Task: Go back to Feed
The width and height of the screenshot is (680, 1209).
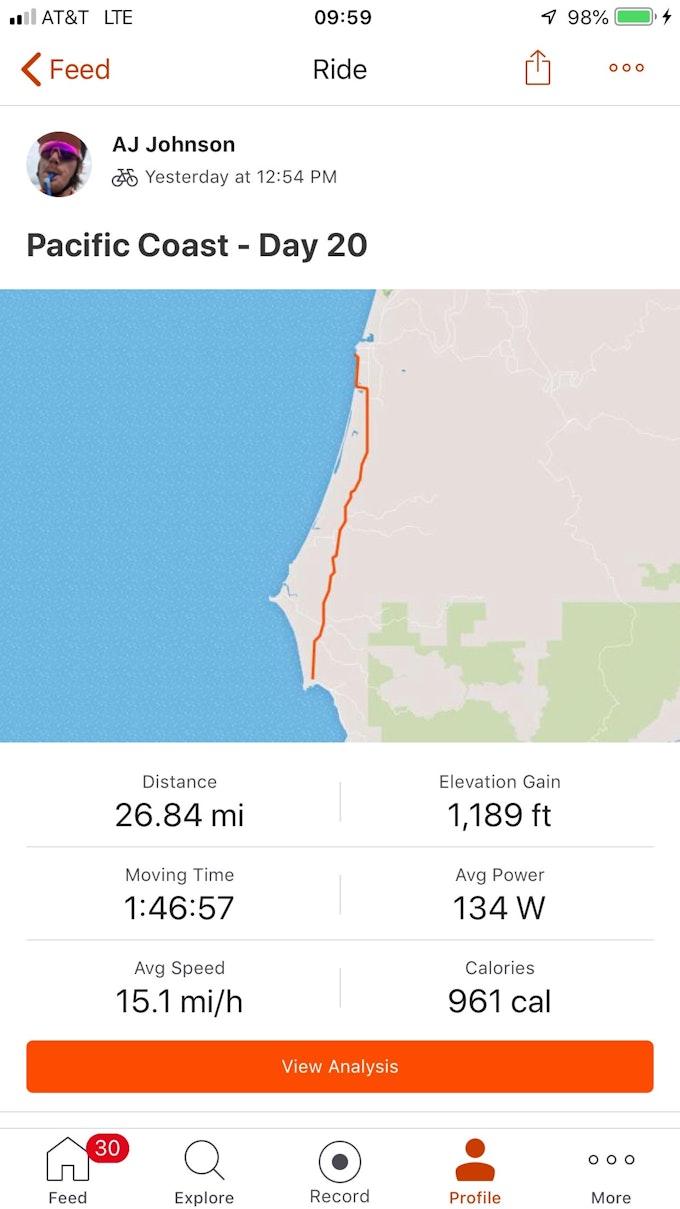Action: [65, 69]
